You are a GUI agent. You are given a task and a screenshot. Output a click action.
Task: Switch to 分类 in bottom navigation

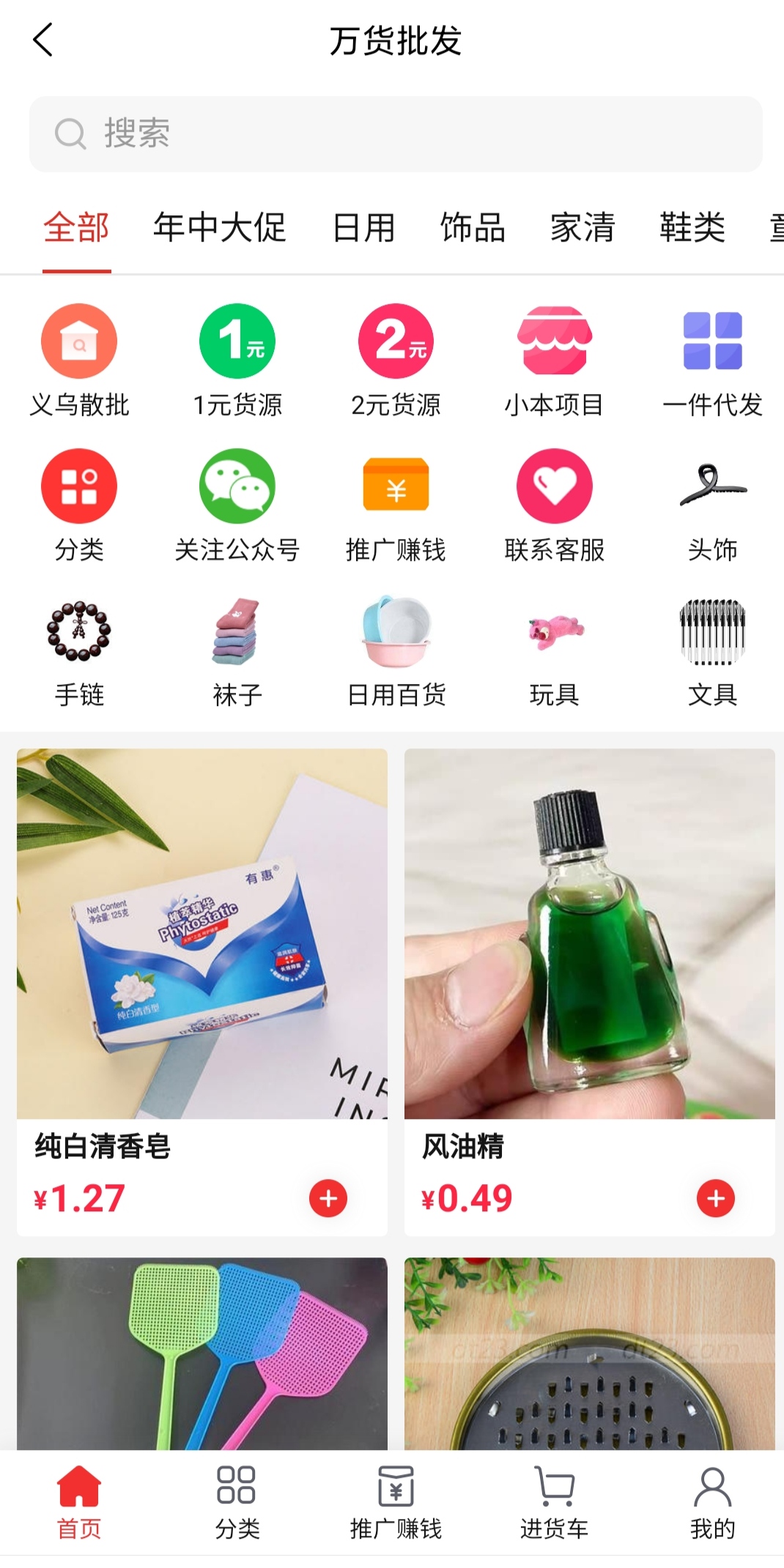tap(237, 1503)
